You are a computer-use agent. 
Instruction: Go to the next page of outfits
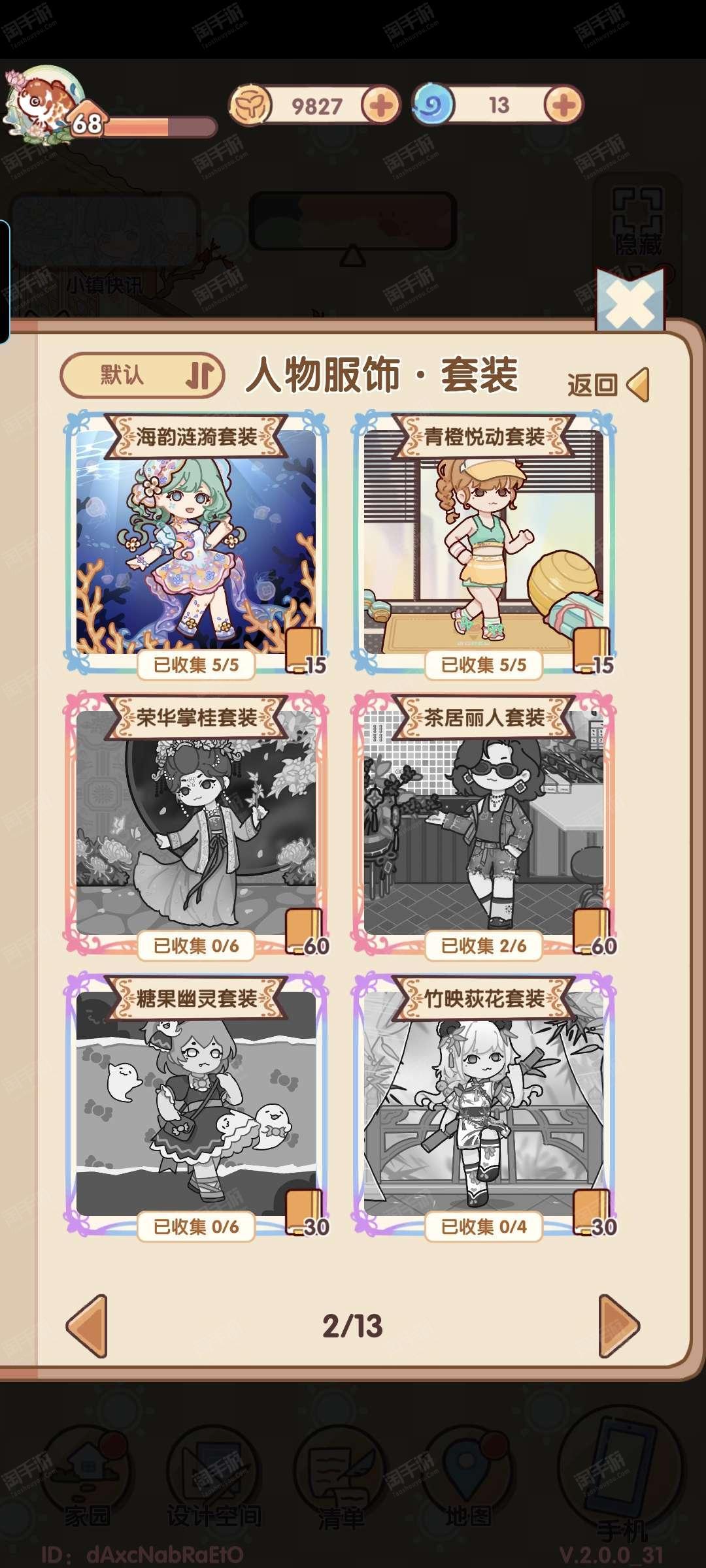coord(618,1326)
